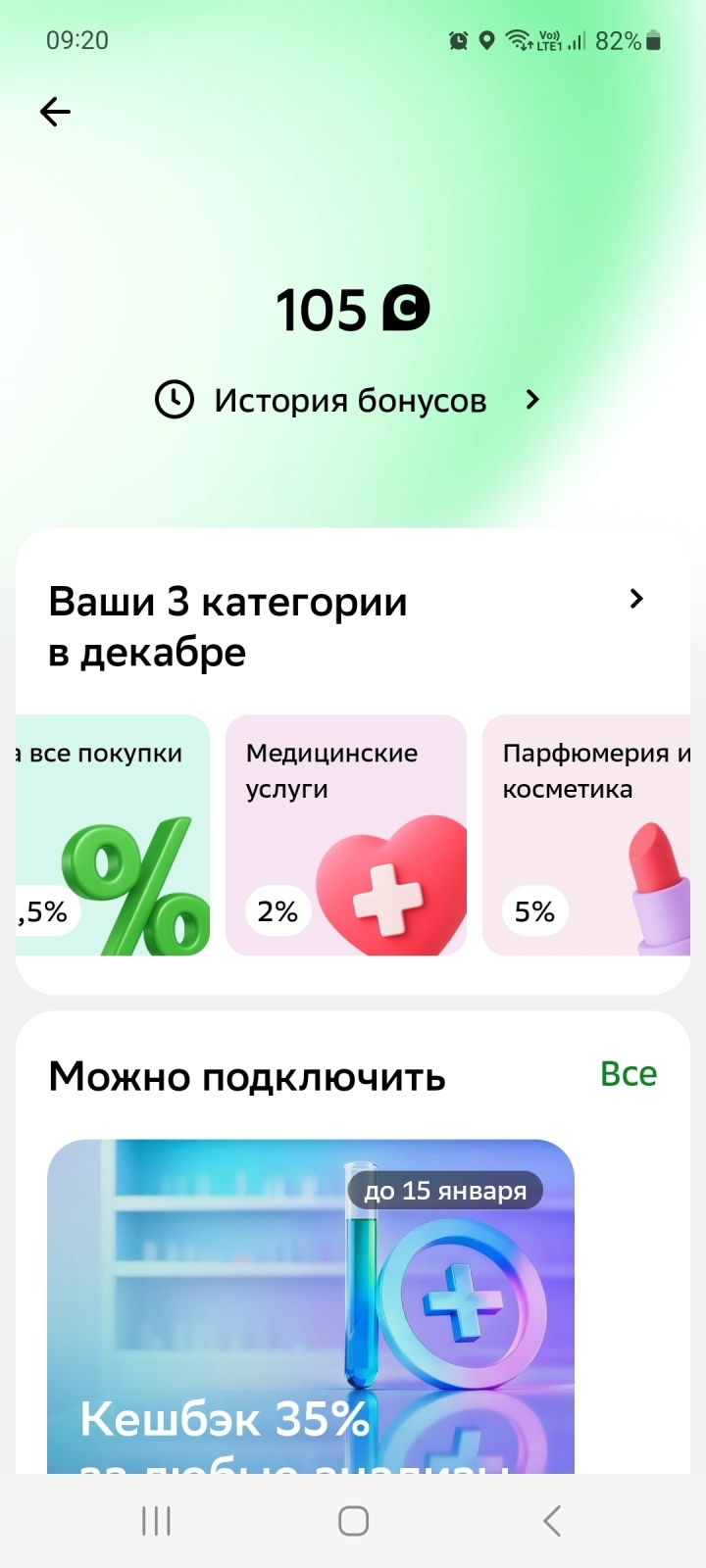Tap the Wi-Fi icon in the status bar

(x=517, y=39)
